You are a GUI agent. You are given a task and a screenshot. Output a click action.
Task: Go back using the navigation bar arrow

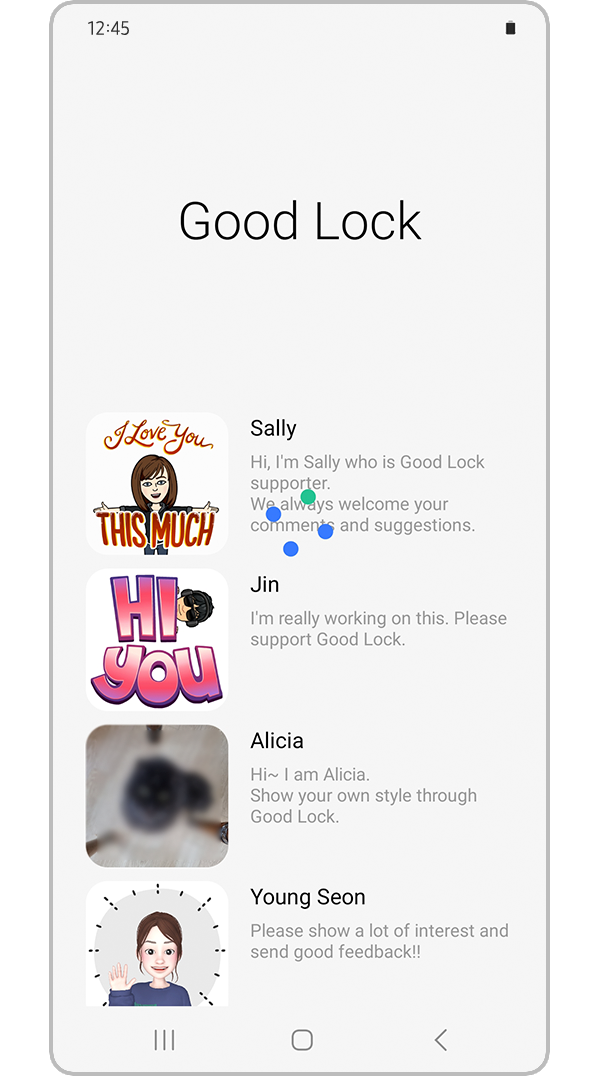coord(440,1040)
